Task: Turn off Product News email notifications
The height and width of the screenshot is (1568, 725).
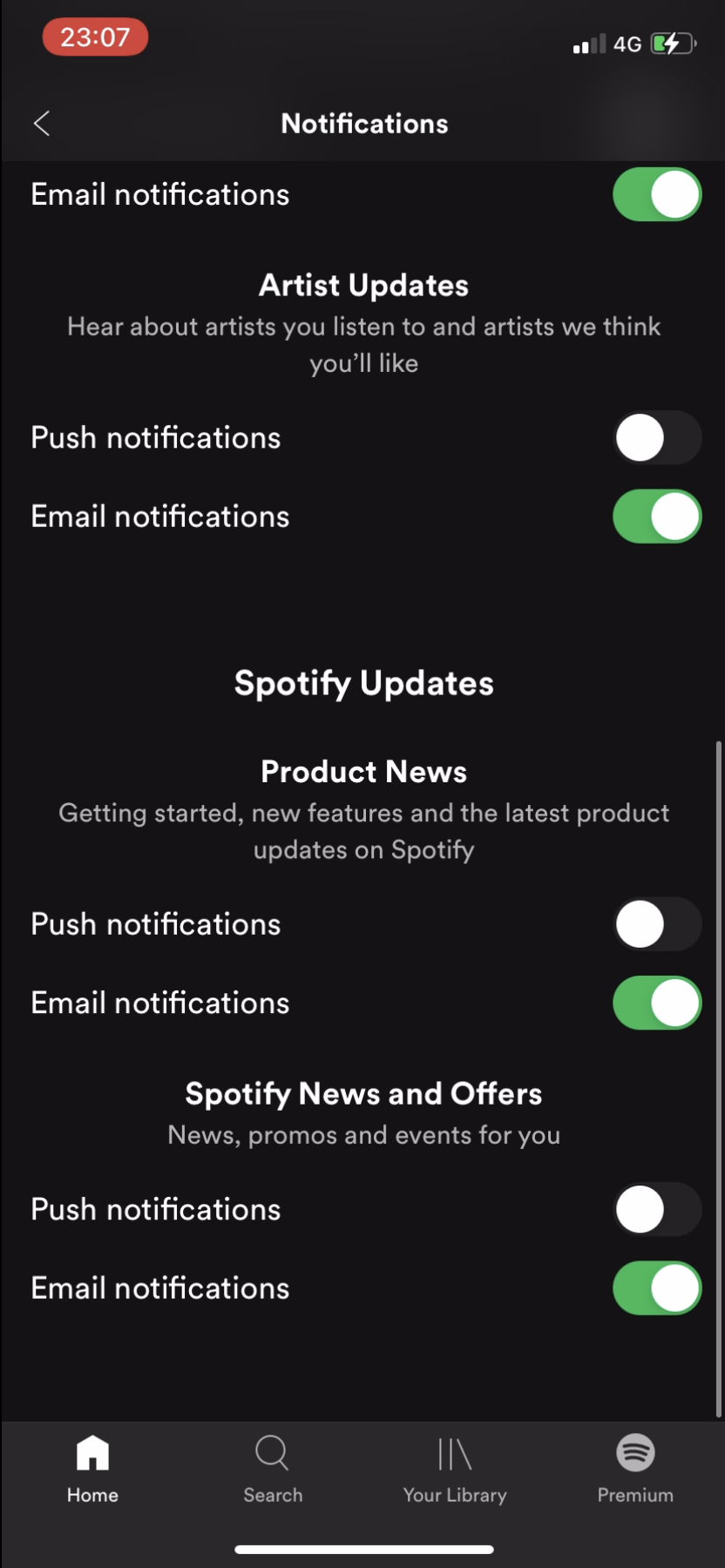Action: (657, 1003)
